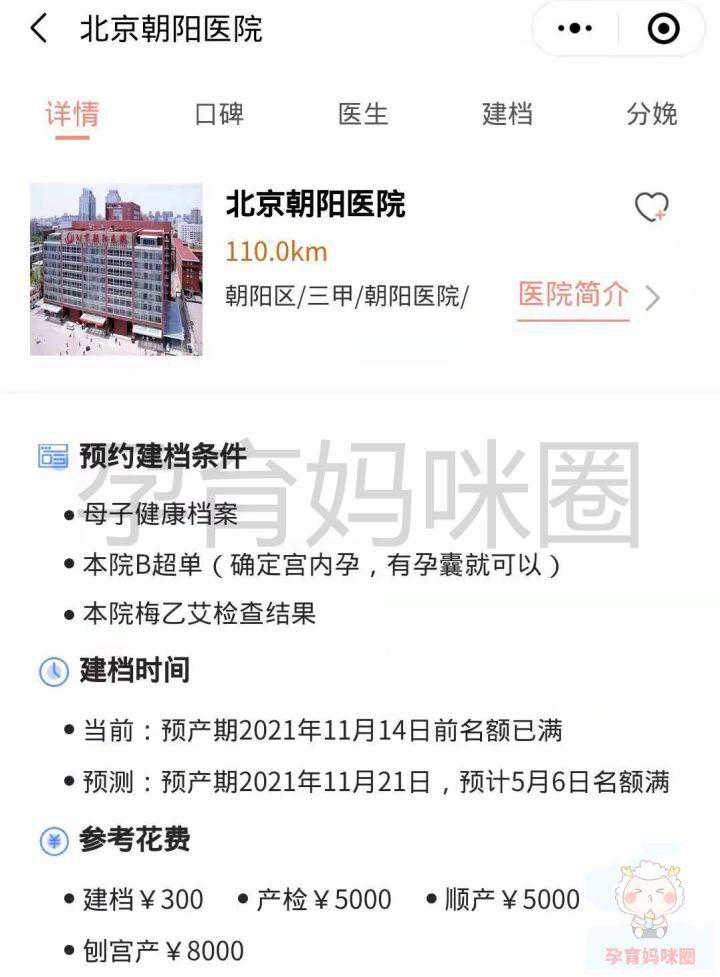Switch to the 分娩 tab

coord(652,113)
